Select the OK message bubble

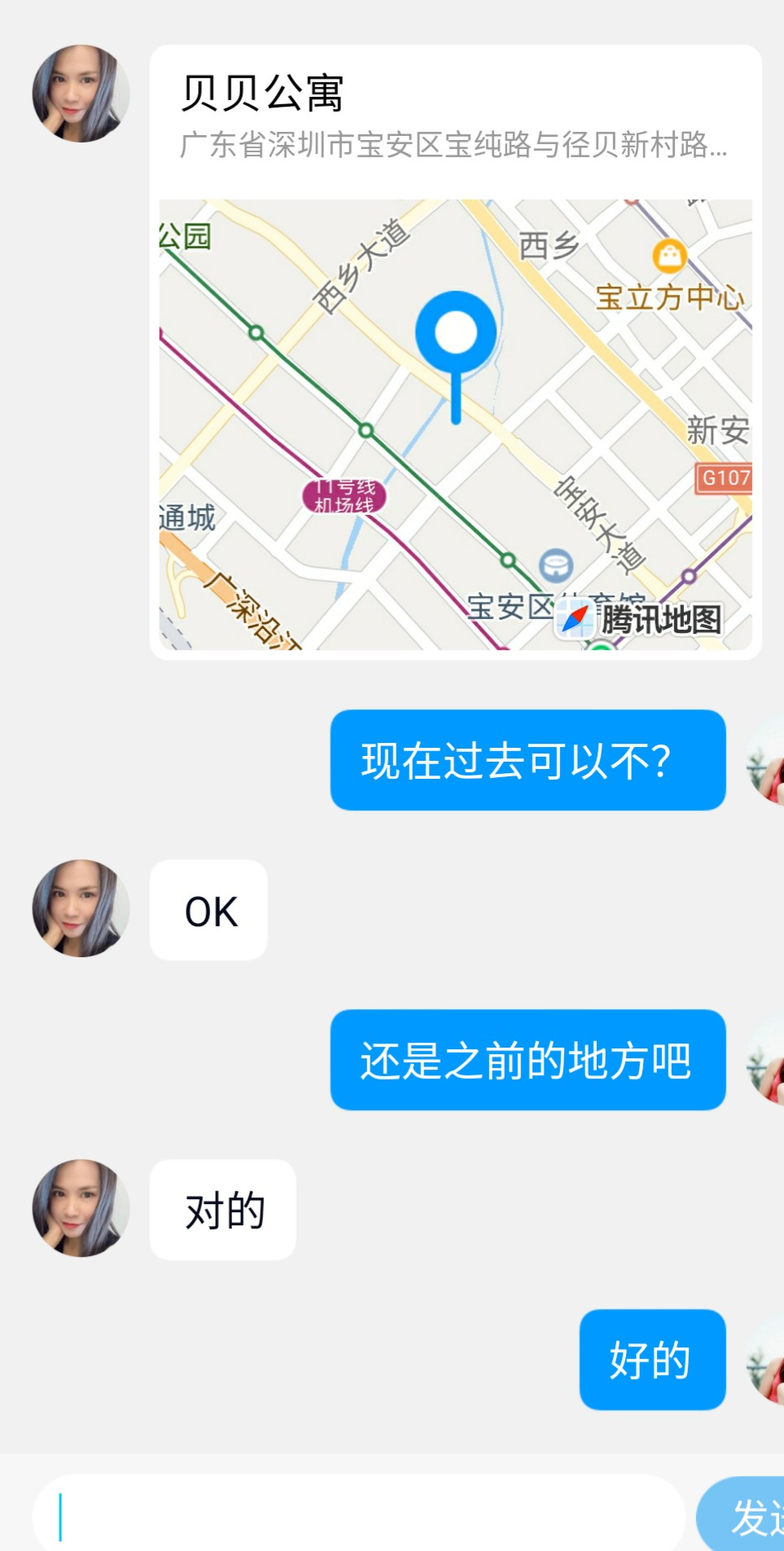click(208, 911)
